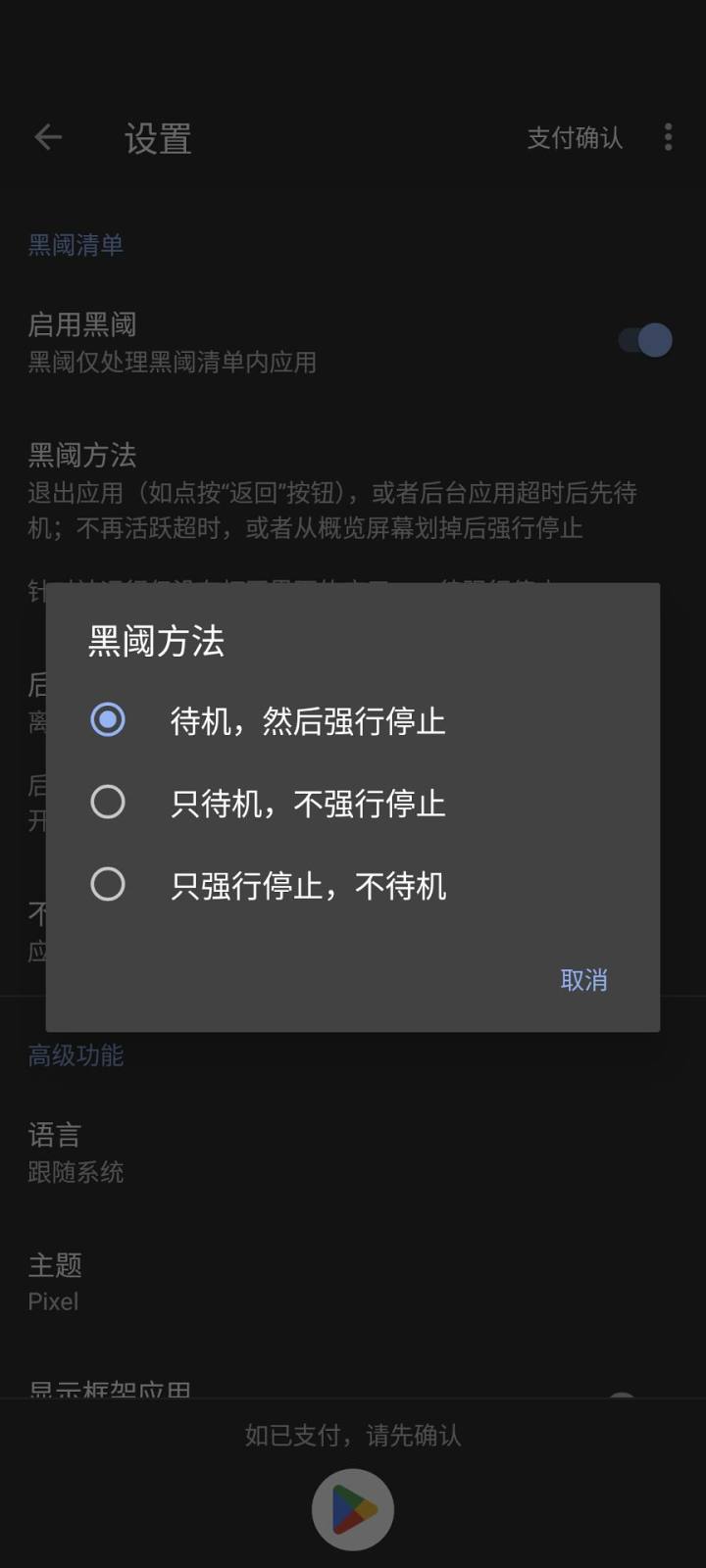Tap the 黑阈清单 section header
The width and height of the screenshot is (706, 1568).
75,244
